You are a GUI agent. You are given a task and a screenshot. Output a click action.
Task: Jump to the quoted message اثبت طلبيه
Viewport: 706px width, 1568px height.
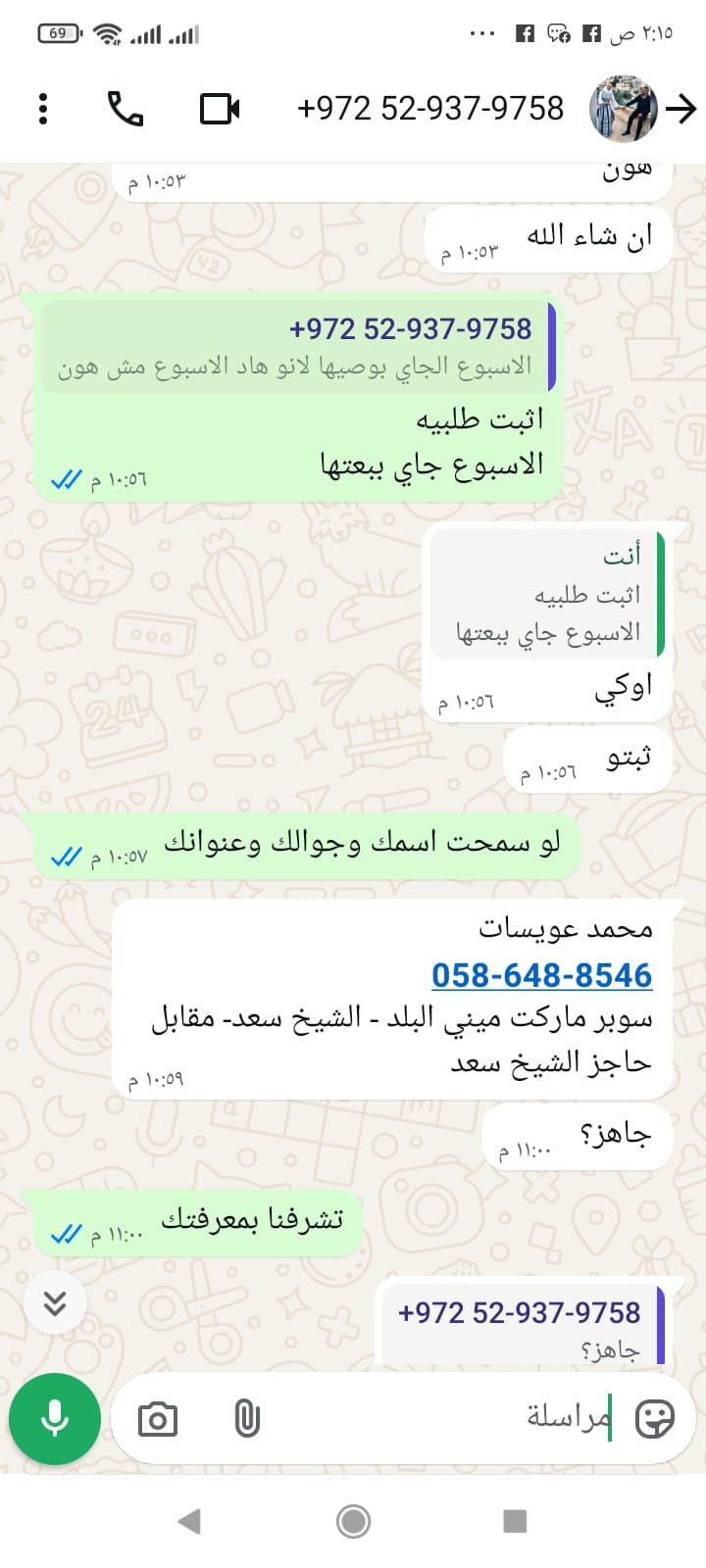point(547,596)
